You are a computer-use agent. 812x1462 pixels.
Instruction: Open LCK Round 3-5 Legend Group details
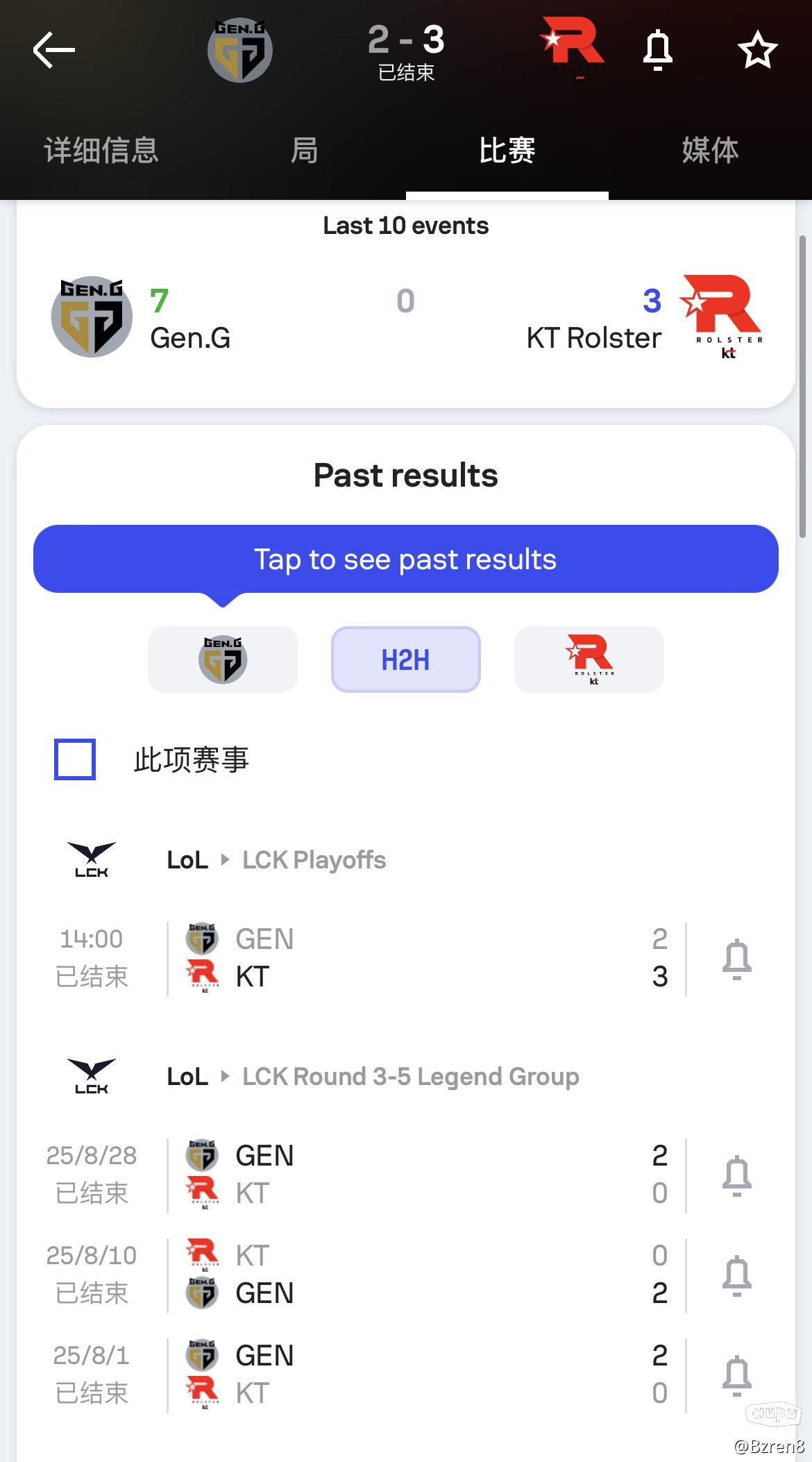(x=410, y=1077)
